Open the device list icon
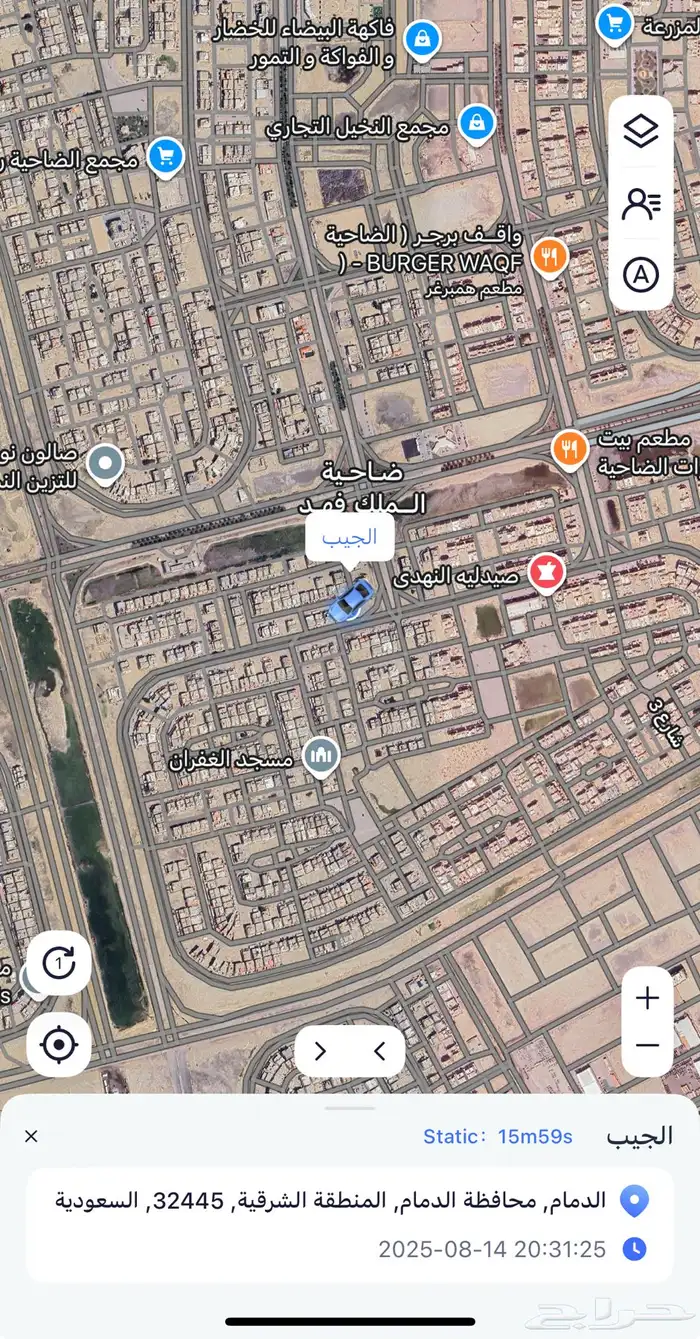Viewport: 700px width, 1339px height. [x=640, y=203]
